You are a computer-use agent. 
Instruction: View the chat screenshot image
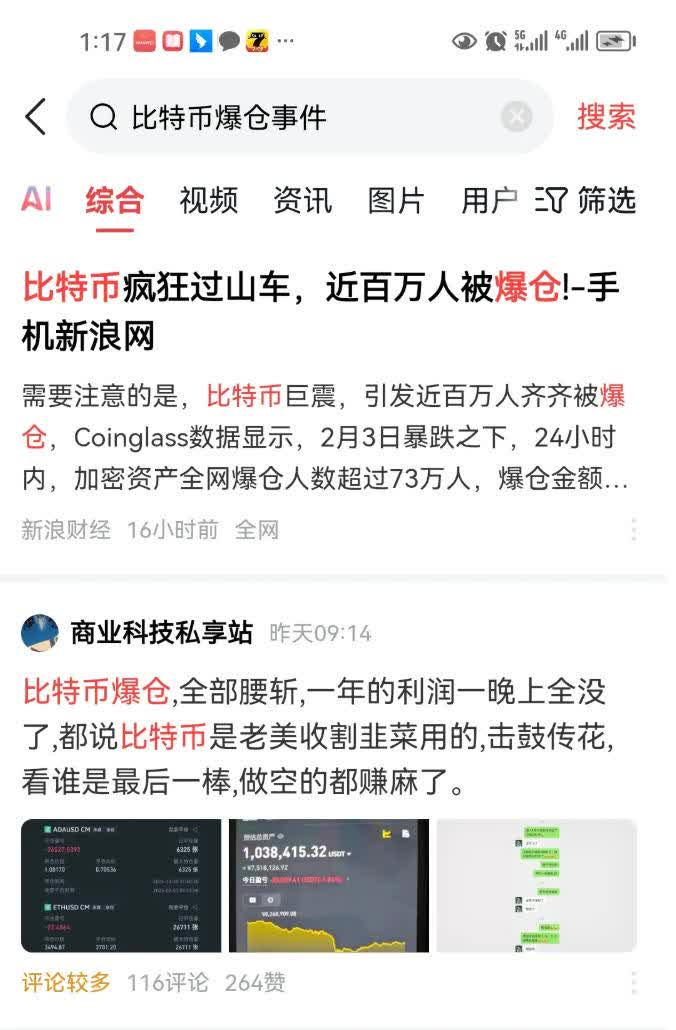click(x=536, y=886)
